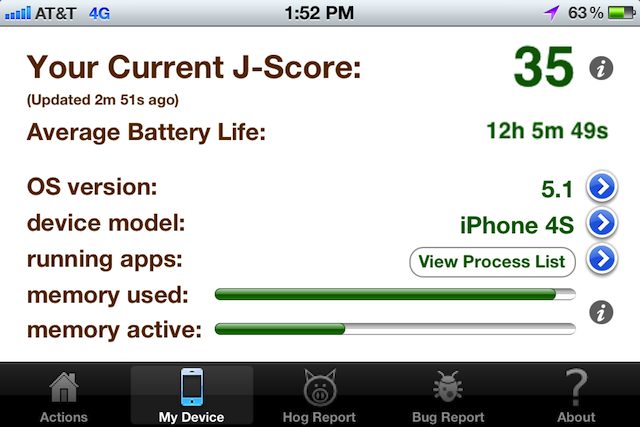Image resolution: width=640 pixels, height=427 pixels.
Task: Open iPhone 4S device model details arrow
Action: pyautogui.click(x=601, y=222)
